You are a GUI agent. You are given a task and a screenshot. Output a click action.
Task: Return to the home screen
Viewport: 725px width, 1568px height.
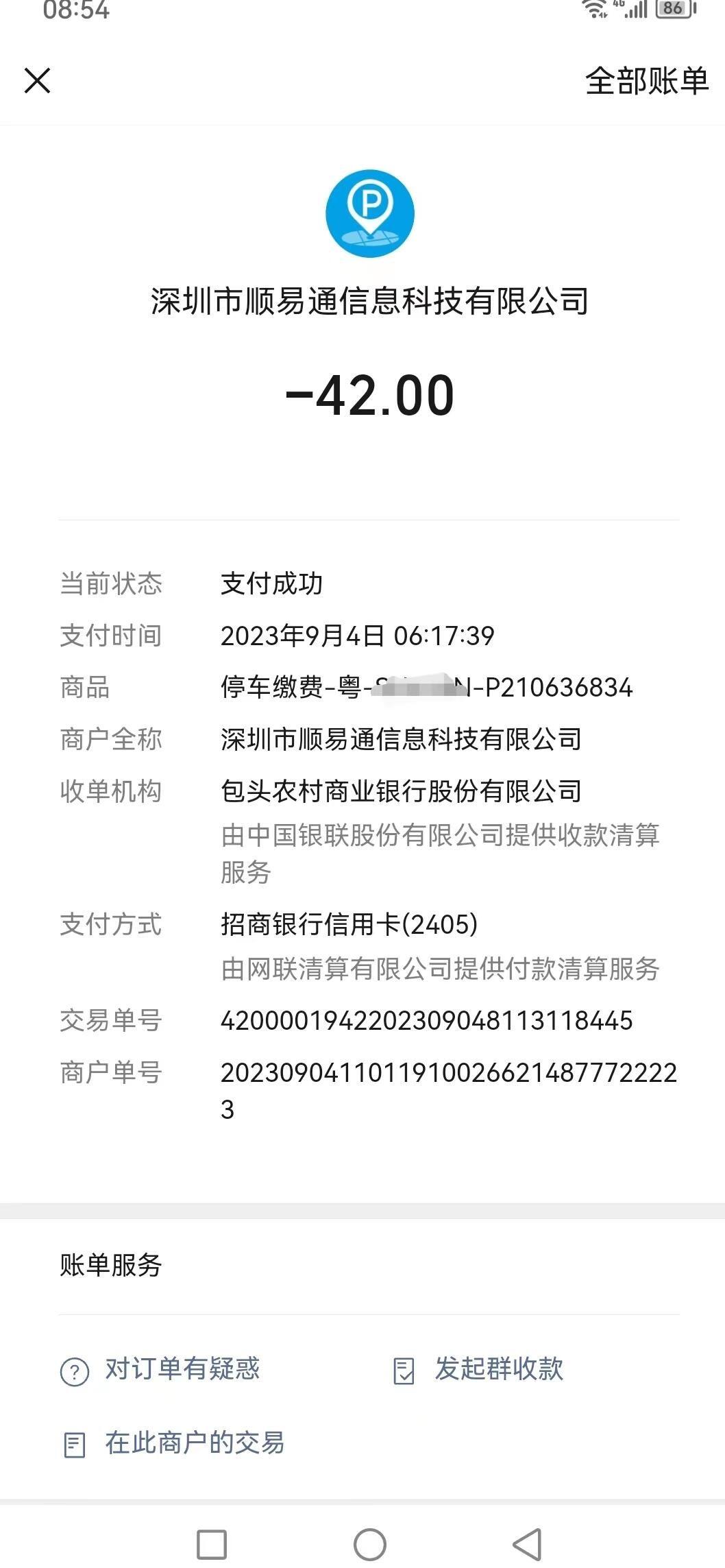(x=369, y=1544)
